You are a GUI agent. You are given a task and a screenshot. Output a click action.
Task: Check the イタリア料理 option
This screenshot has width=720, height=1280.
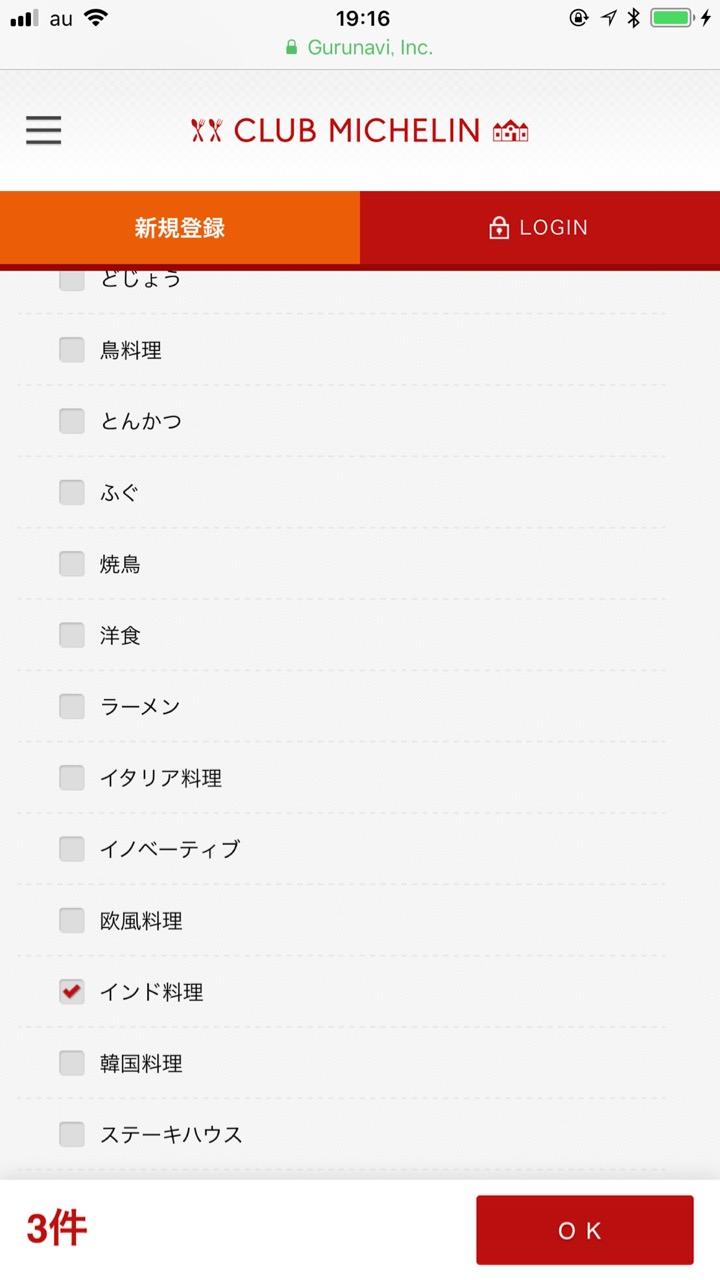(x=72, y=777)
